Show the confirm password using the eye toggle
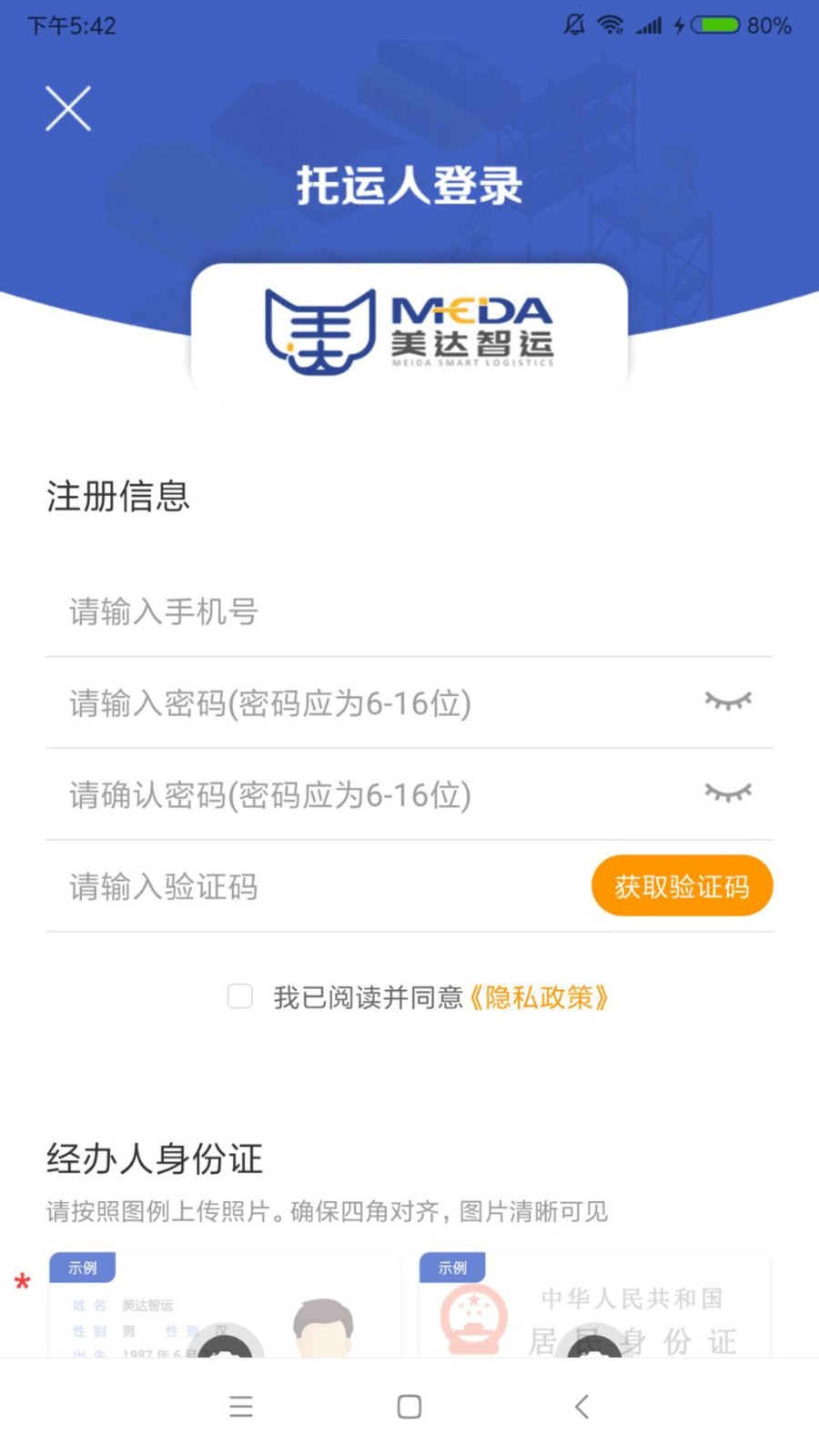819x1456 pixels. (728, 794)
